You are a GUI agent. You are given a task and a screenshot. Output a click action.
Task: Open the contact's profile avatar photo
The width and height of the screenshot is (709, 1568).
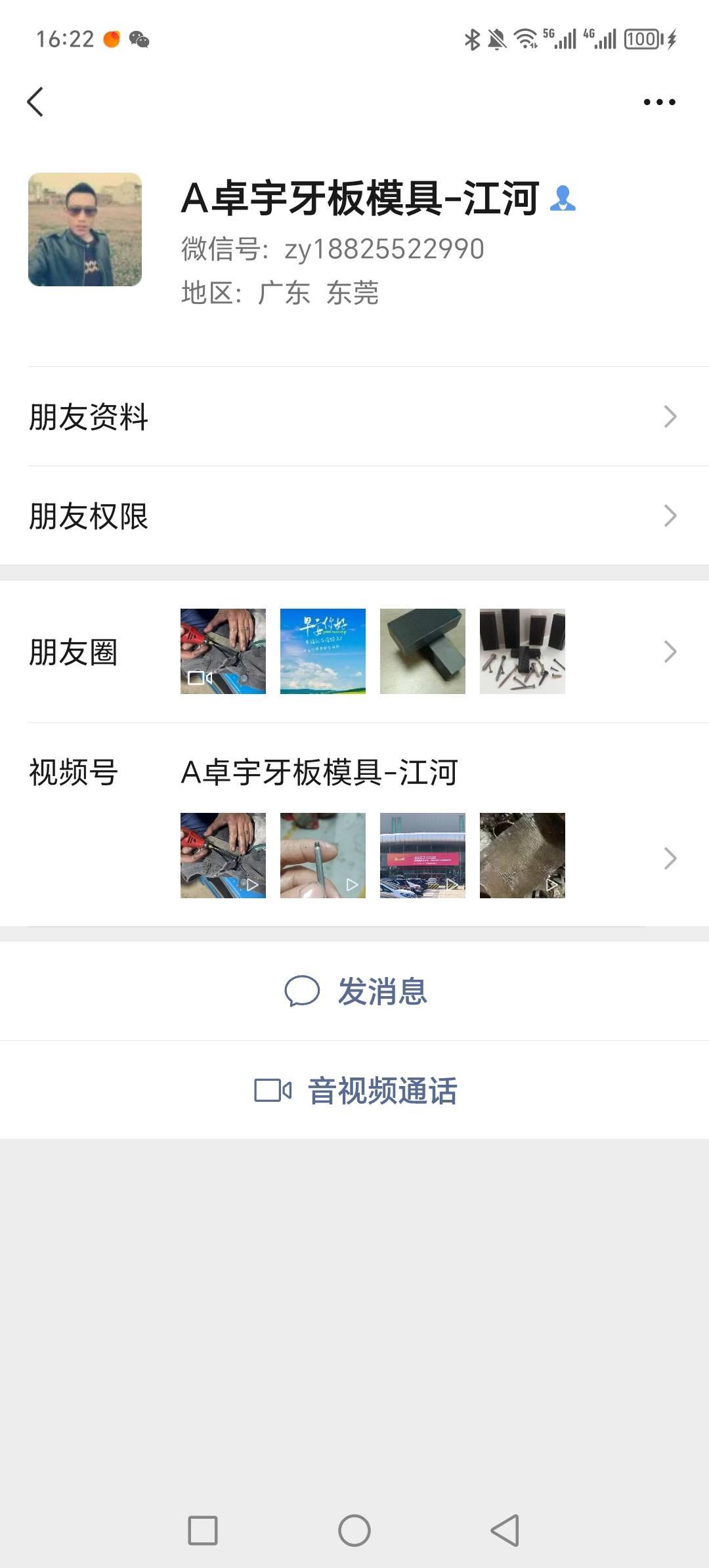85,229
